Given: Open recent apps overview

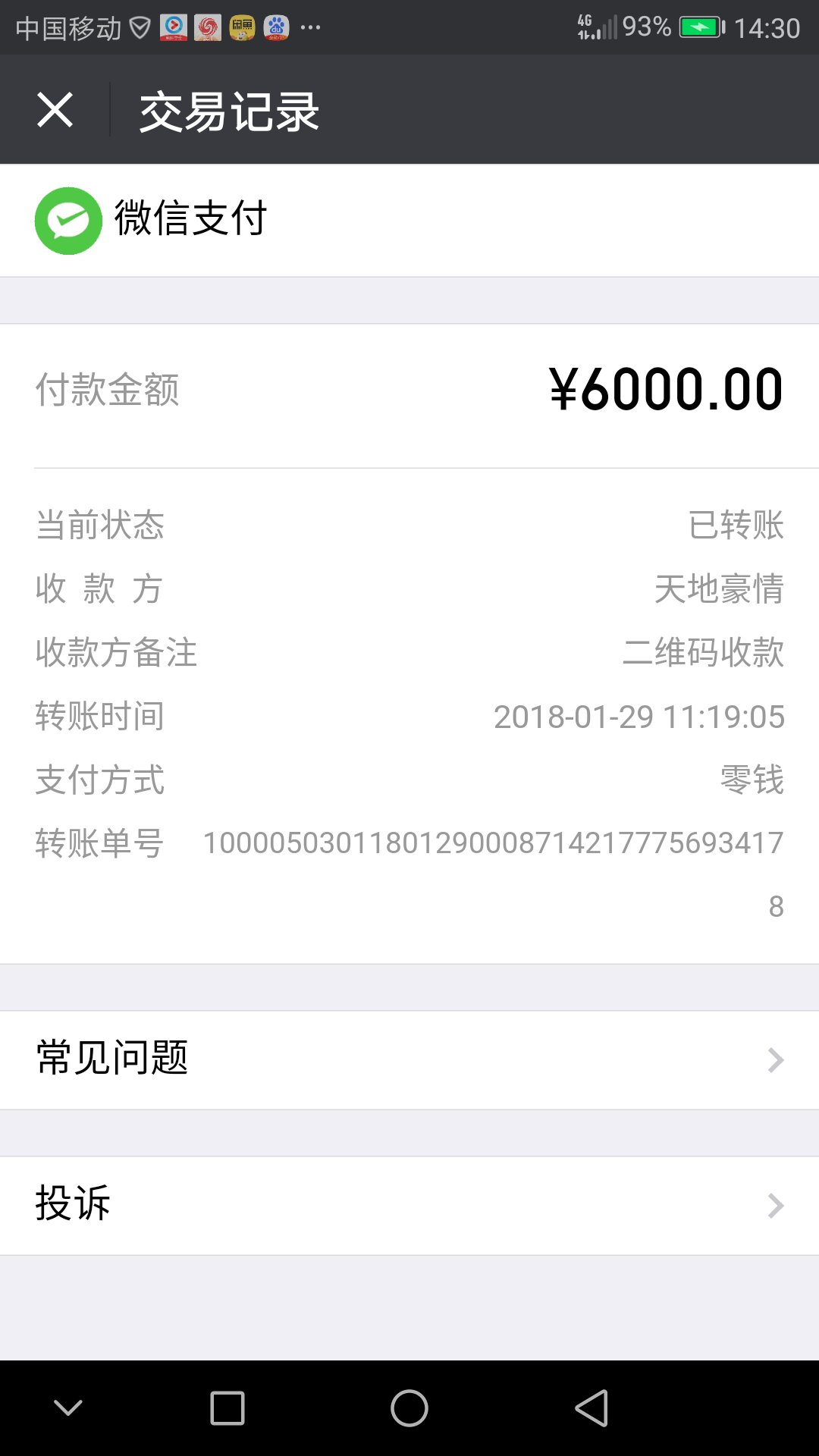Looking at the screenshot, I should 227,1408.
